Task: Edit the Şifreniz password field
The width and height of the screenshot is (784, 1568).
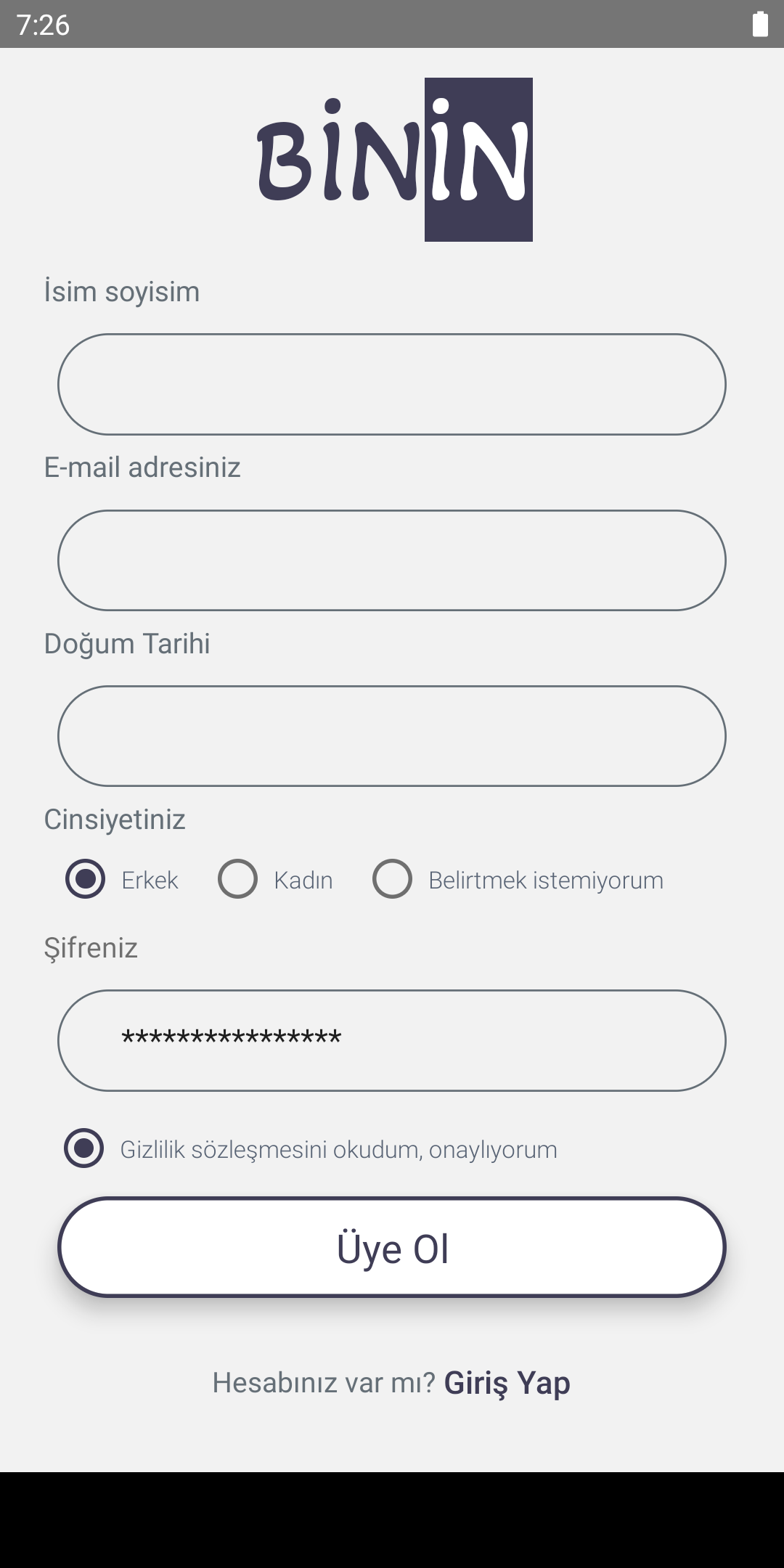Action: 392,1040
